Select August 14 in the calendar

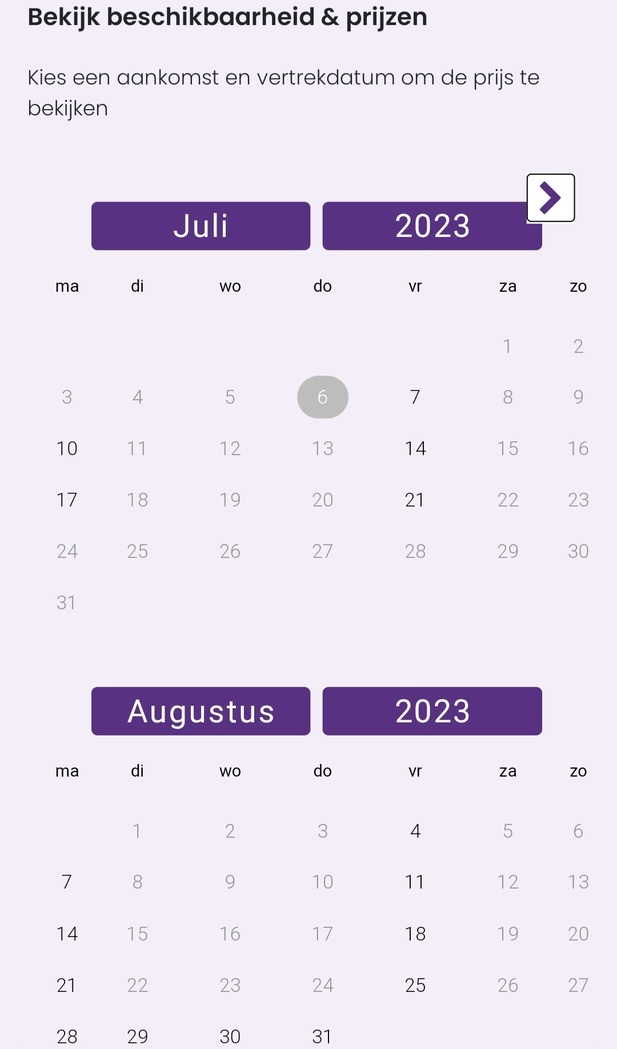67,933
